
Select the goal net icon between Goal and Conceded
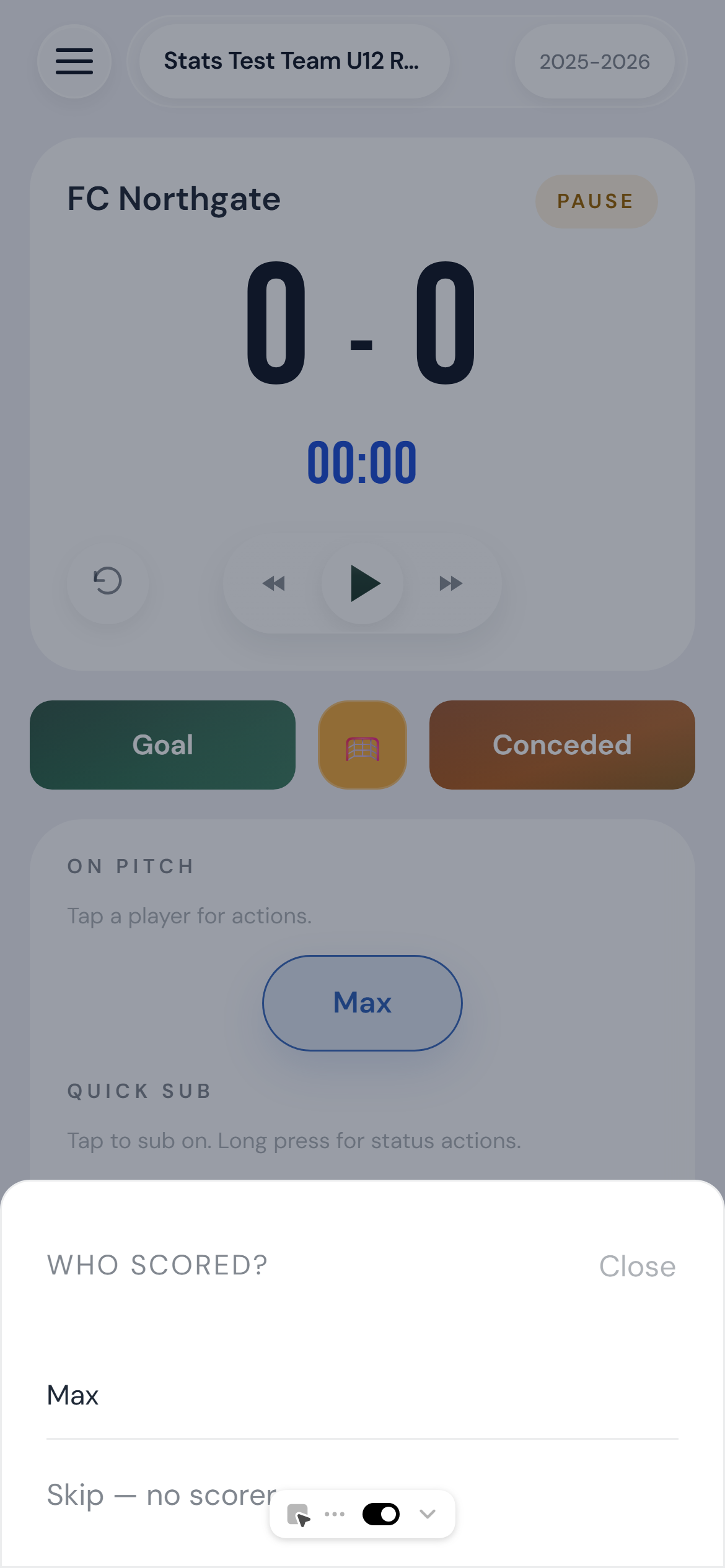point(362,745)
